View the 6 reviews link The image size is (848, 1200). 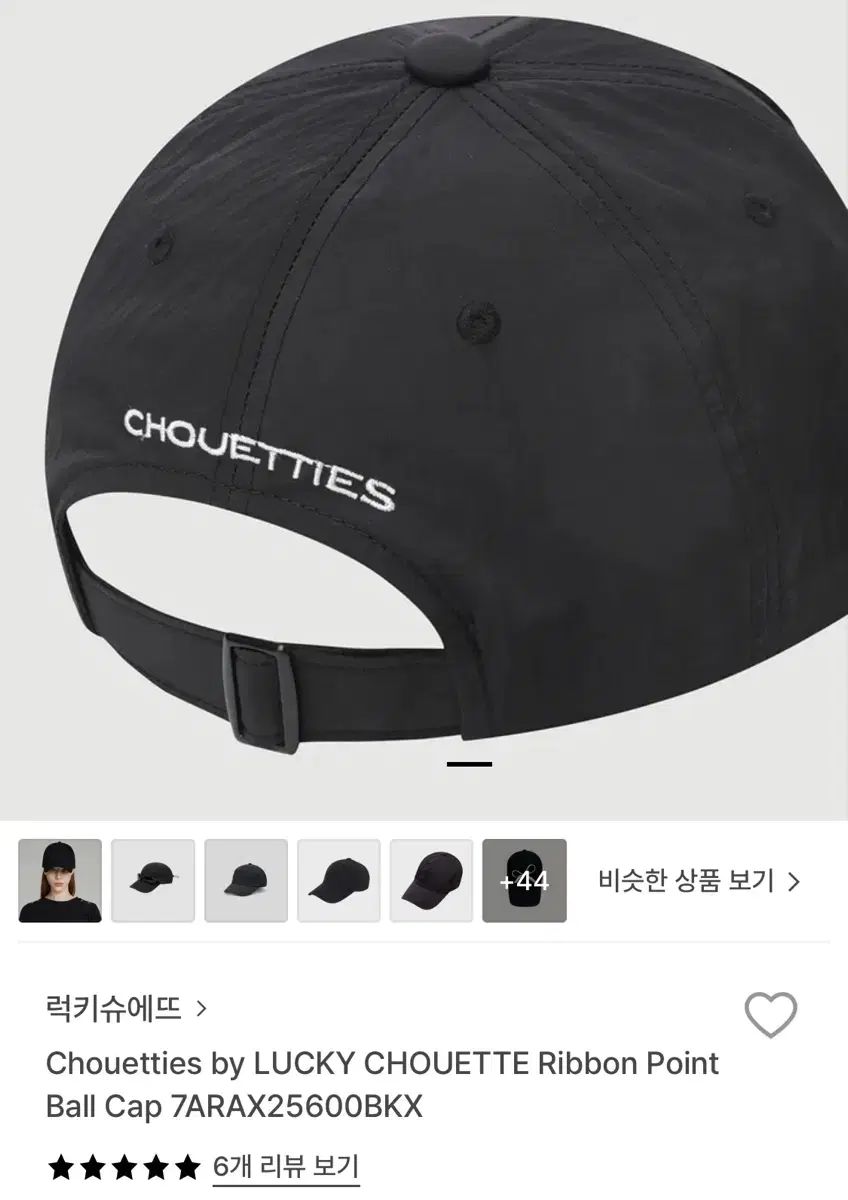(x=285, y=1166)
